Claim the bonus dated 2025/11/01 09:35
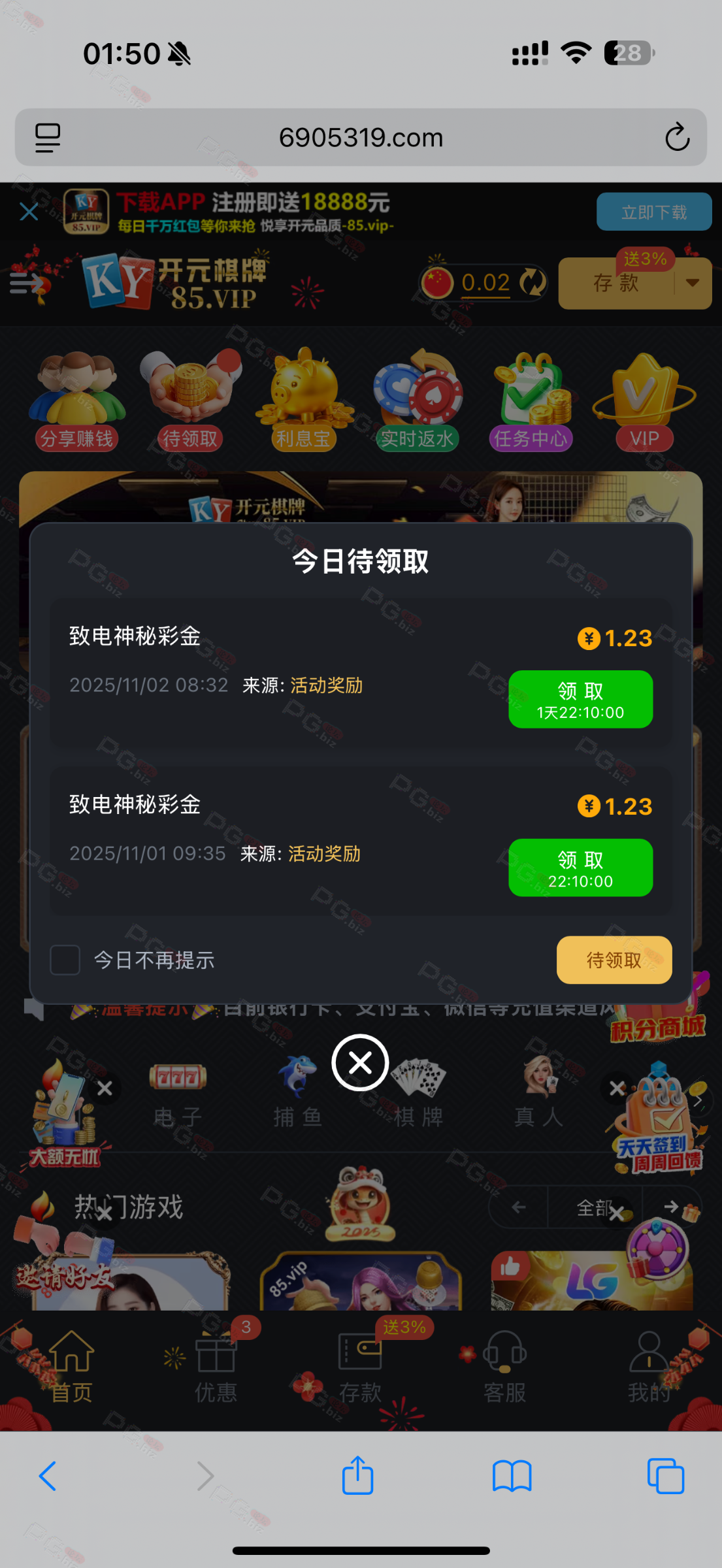The width and height of the screenshot is (722, 1568). [580, 868]
